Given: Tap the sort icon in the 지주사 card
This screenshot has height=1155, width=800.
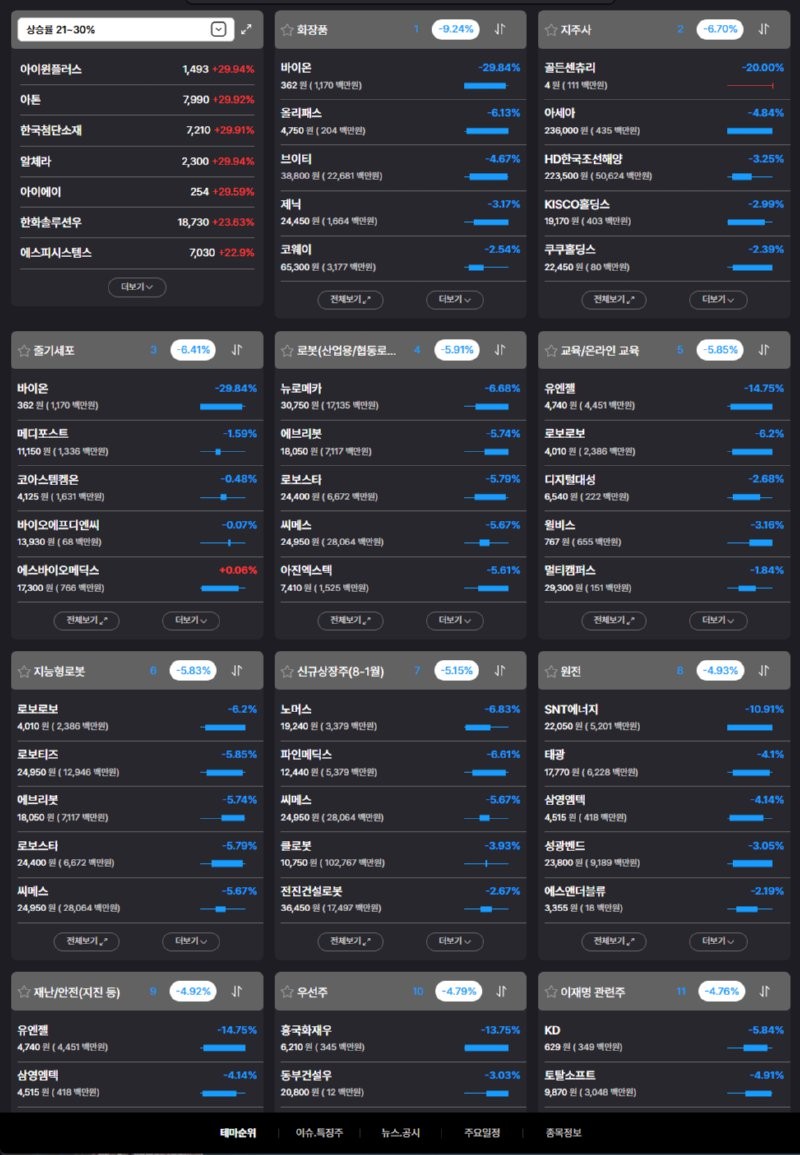Looking at the screenshot, I should [764, 29].
